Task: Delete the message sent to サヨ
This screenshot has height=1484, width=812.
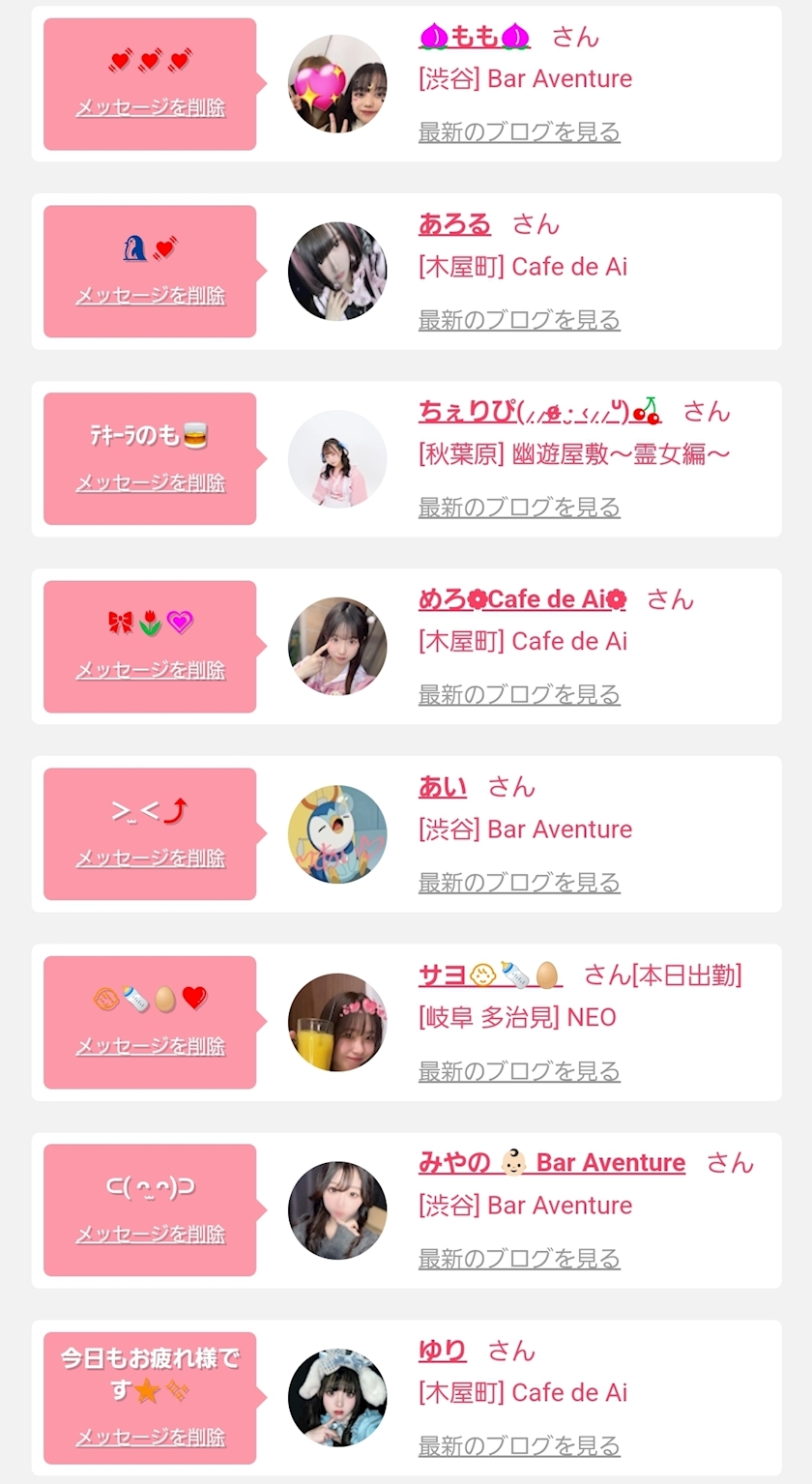Action: tap(150, 1046)
